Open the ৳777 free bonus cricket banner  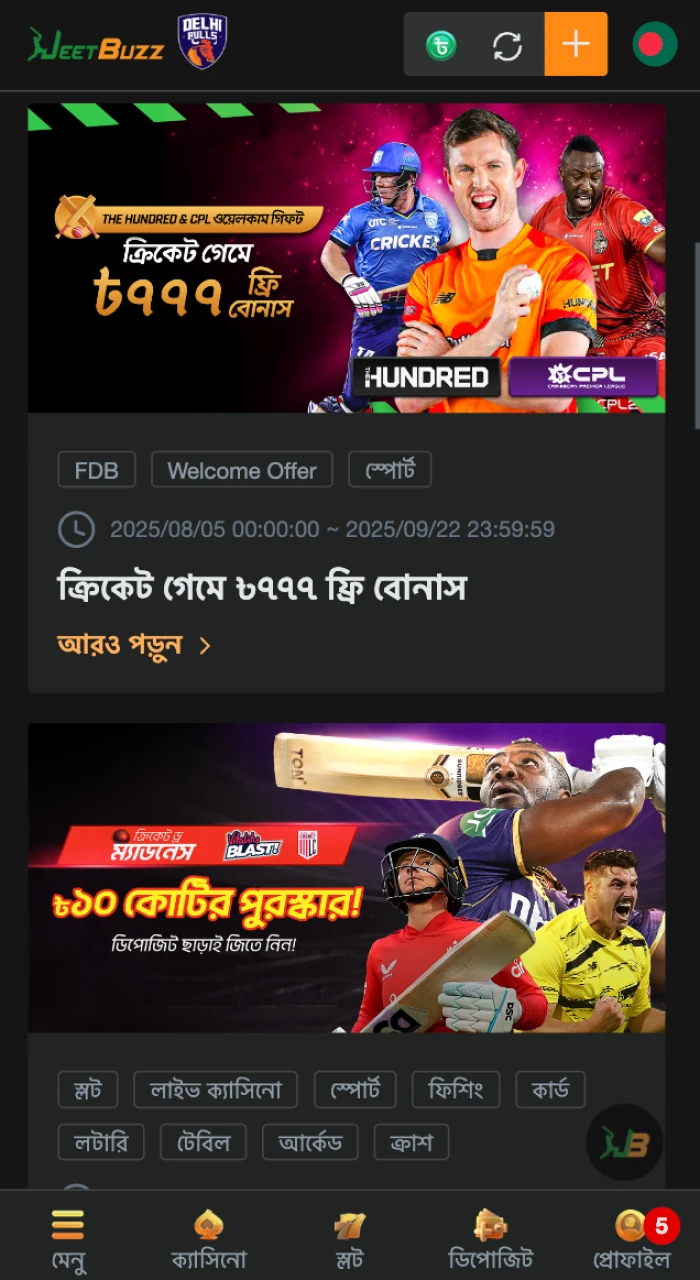[x=346, y=258]
